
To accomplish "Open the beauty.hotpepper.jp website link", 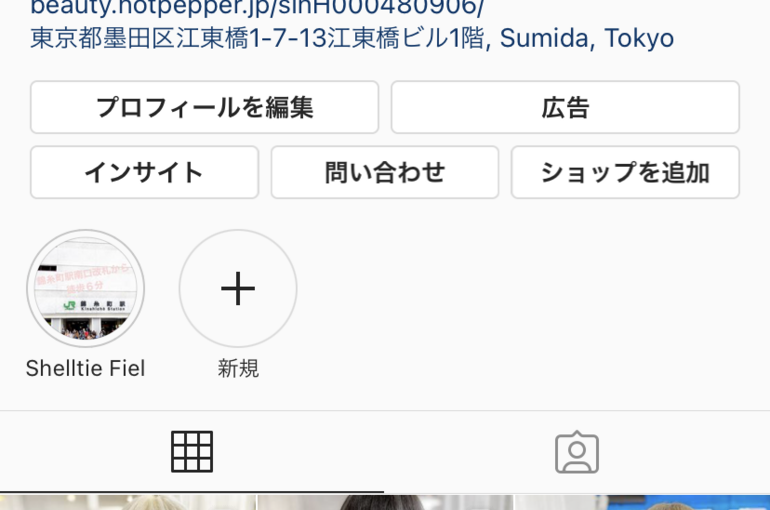I will tap(257, 8).
